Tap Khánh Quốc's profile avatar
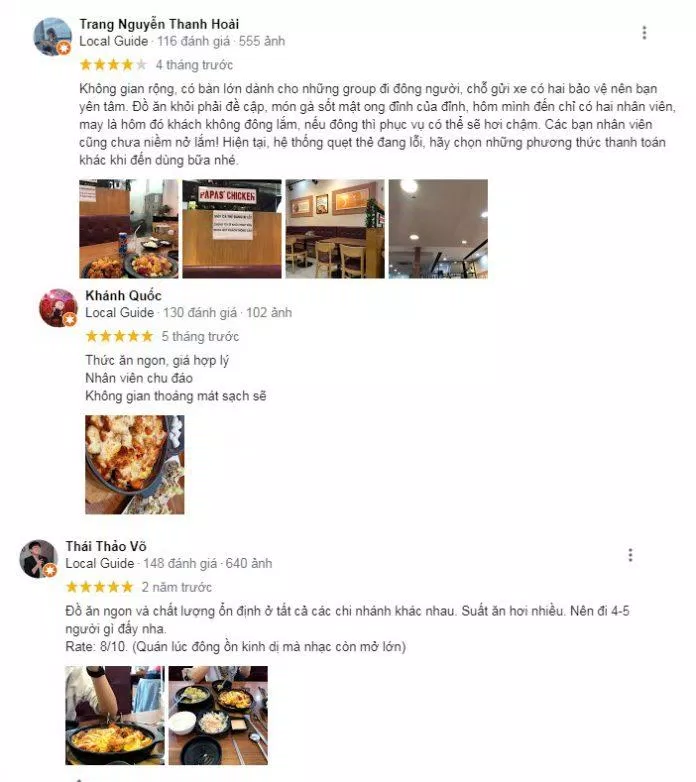Viewport: 696px width, 782px height. (57, 307)
